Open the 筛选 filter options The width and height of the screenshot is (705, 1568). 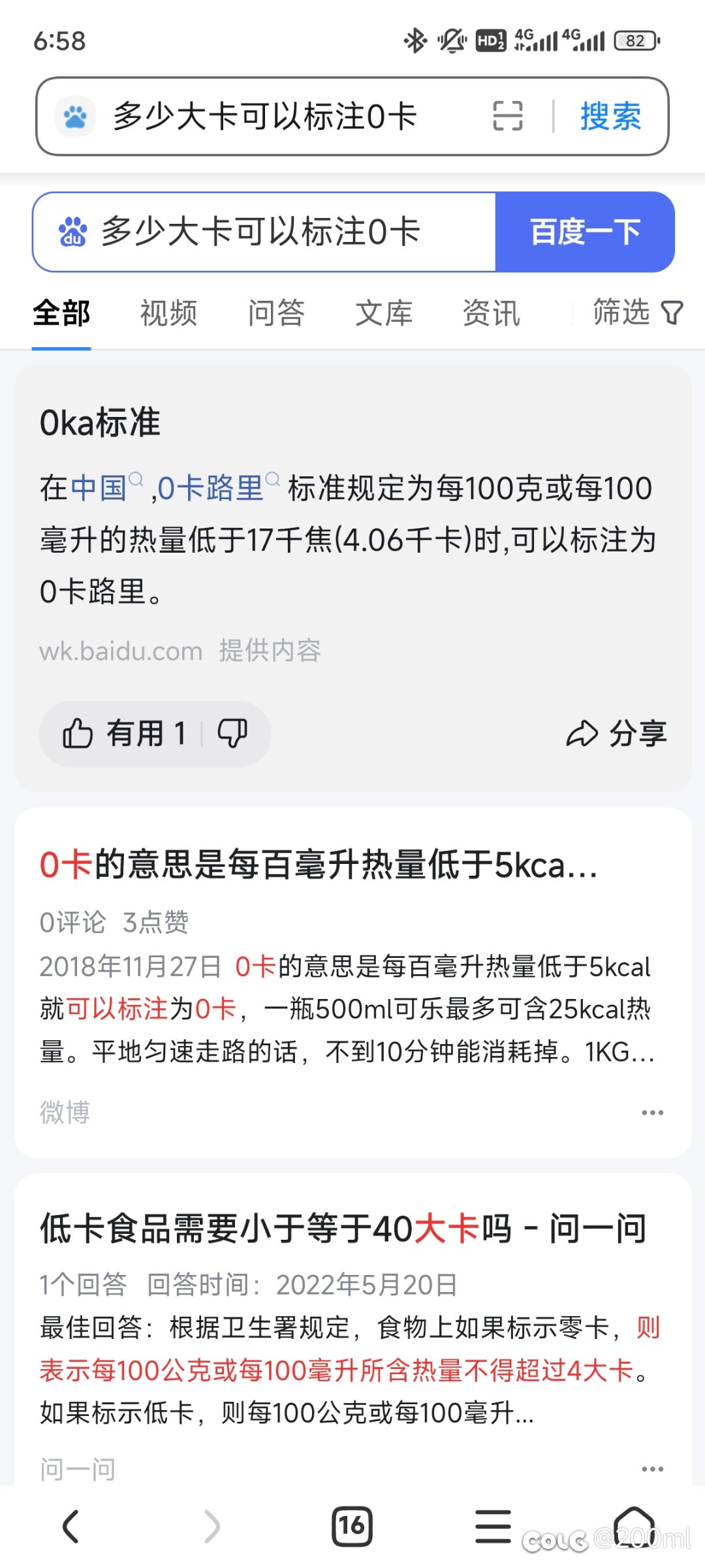pos(638,312)
